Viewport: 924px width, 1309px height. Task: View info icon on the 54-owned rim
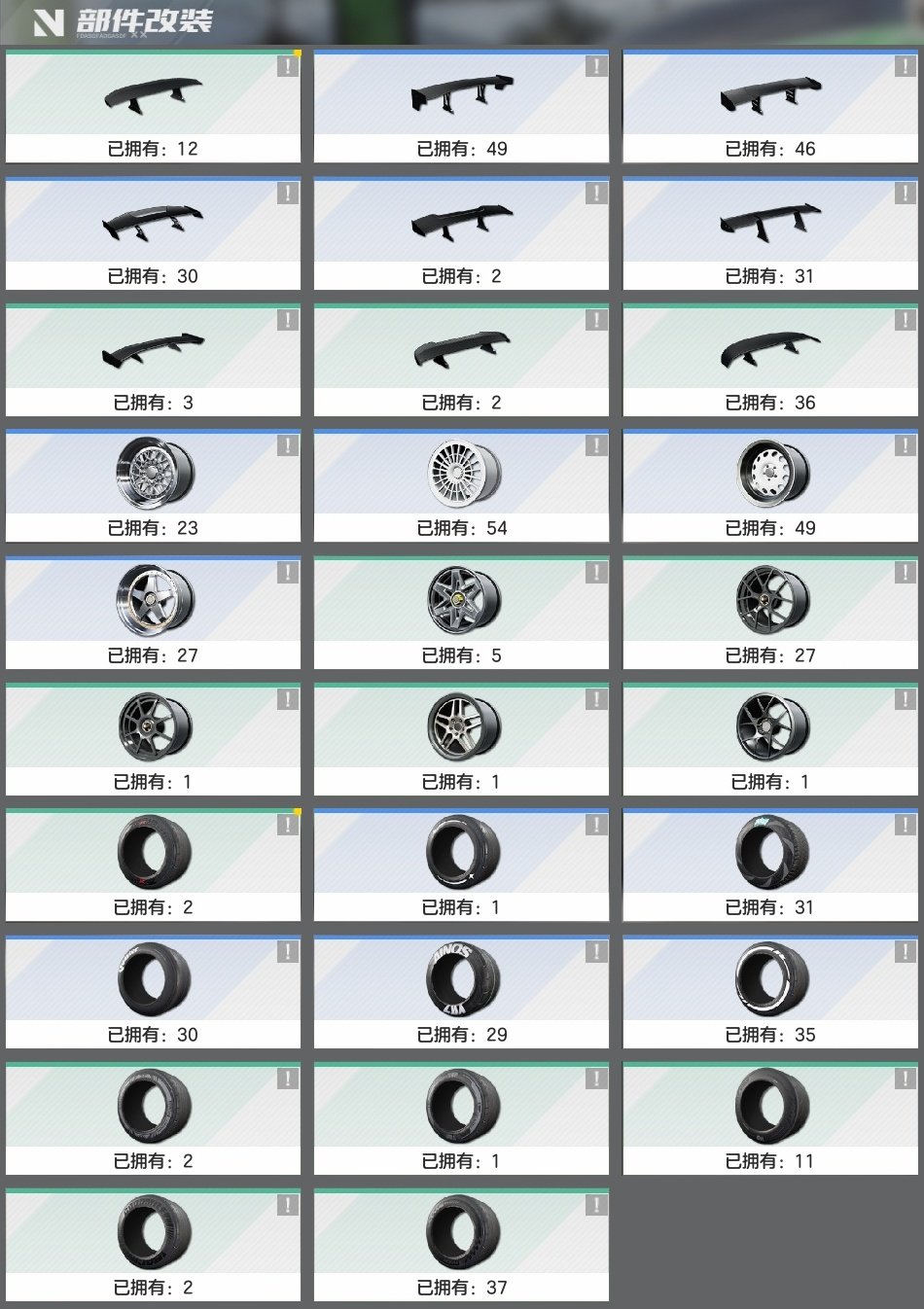pyautogui.click(x=596, y=445)
